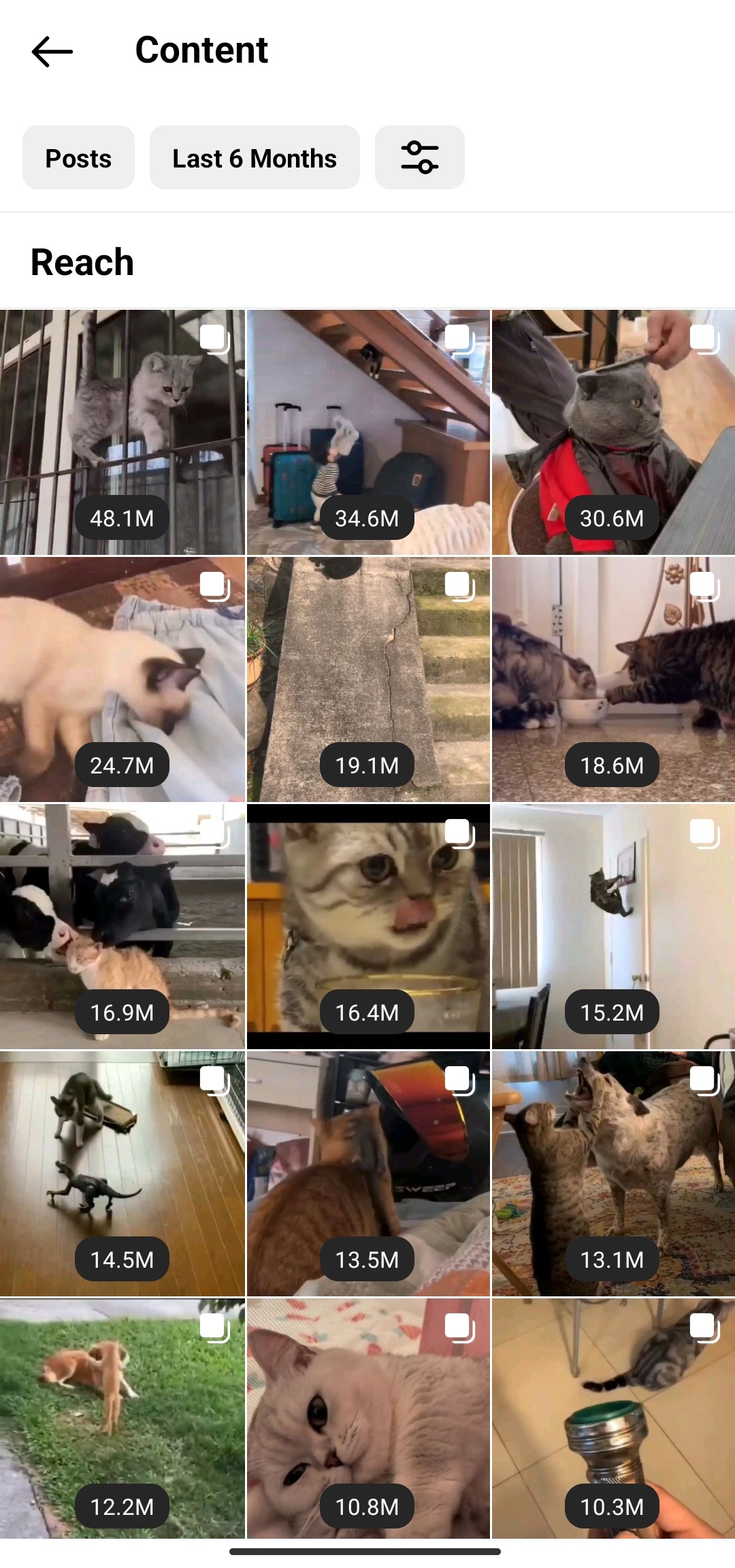Open the filter sliders options
This screenshot has height=1568, width=735.
coord(420,157)
